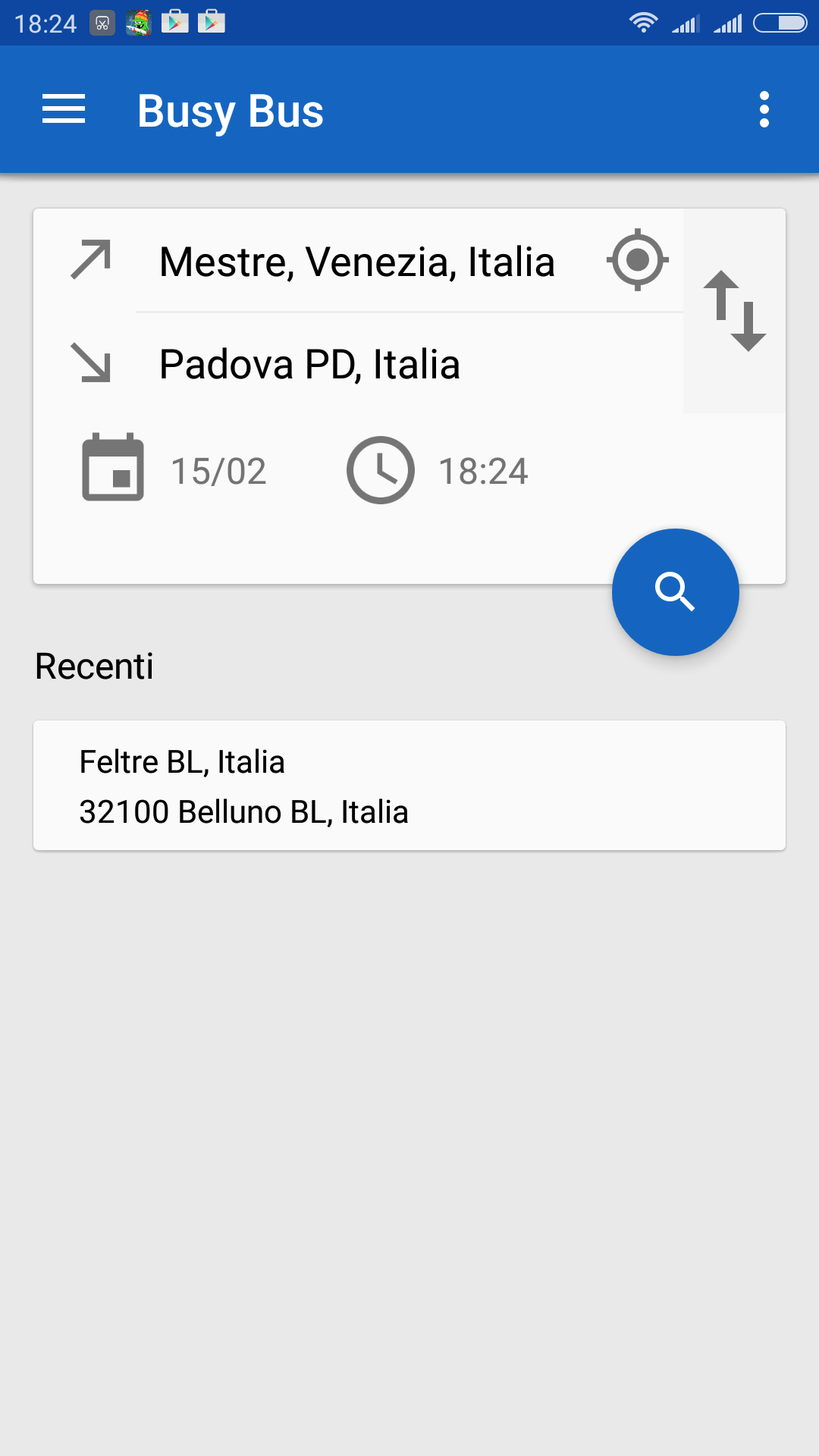Open the hamburger navigation drawer
The height and width of the screenshot is (1456, 819).
click(64, 109)
